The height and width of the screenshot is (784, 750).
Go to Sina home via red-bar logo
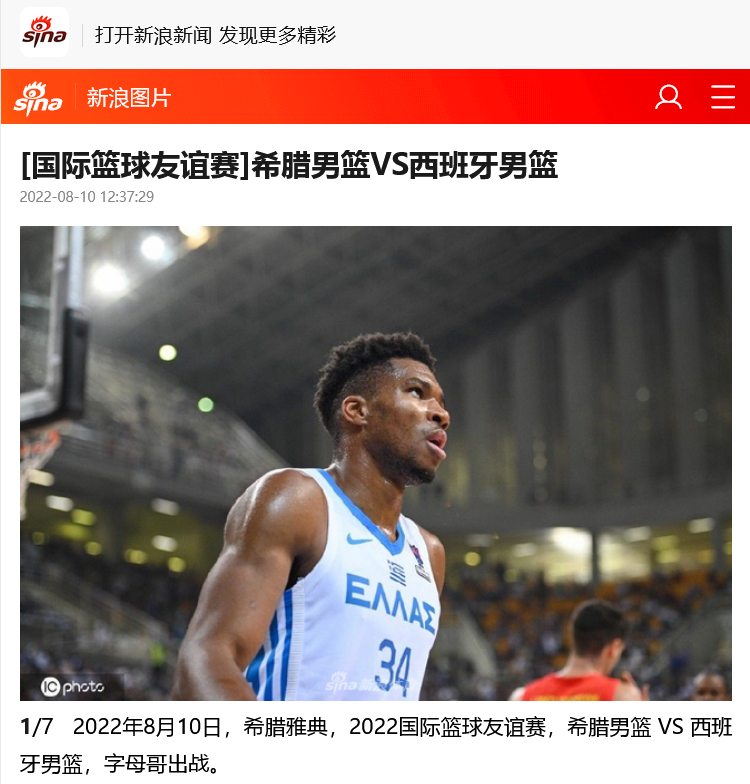click(x=38, y=98)
